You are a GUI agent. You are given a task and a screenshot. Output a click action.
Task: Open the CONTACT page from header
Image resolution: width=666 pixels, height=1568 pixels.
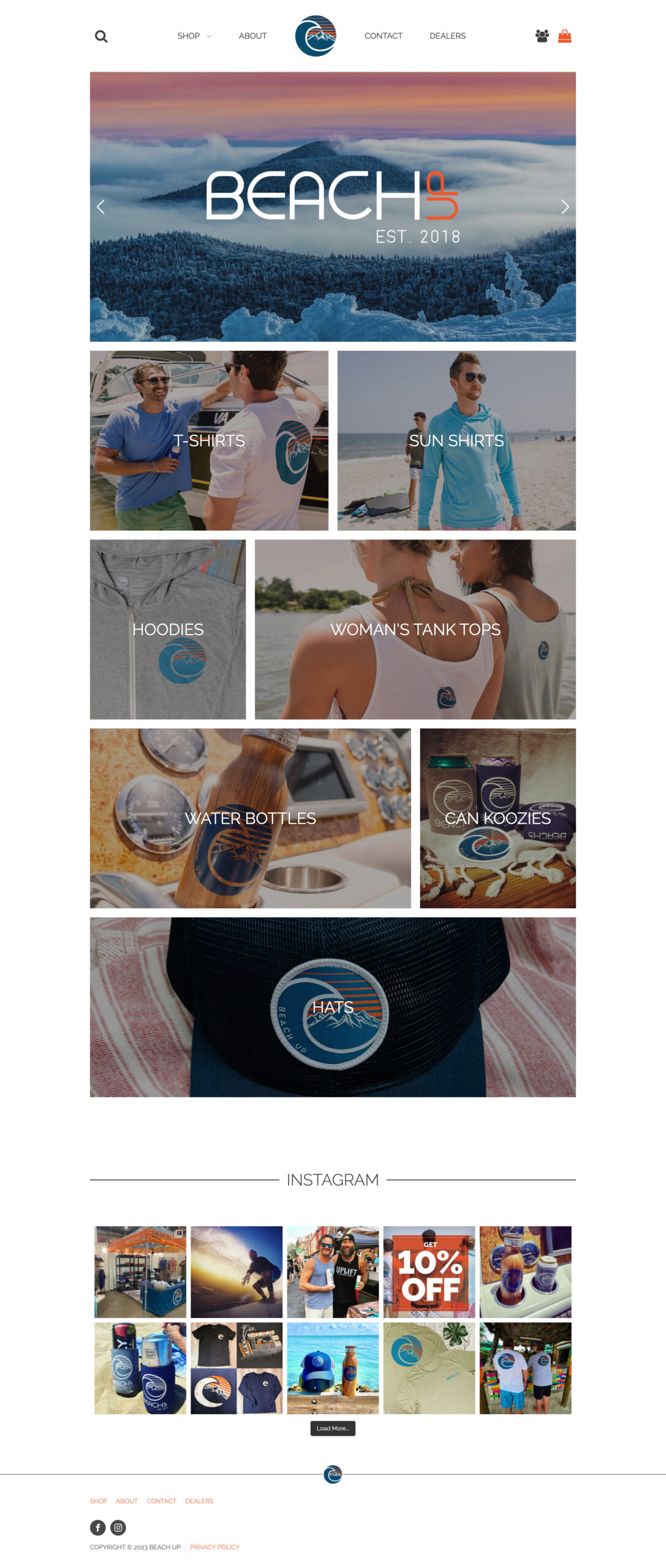383,36
